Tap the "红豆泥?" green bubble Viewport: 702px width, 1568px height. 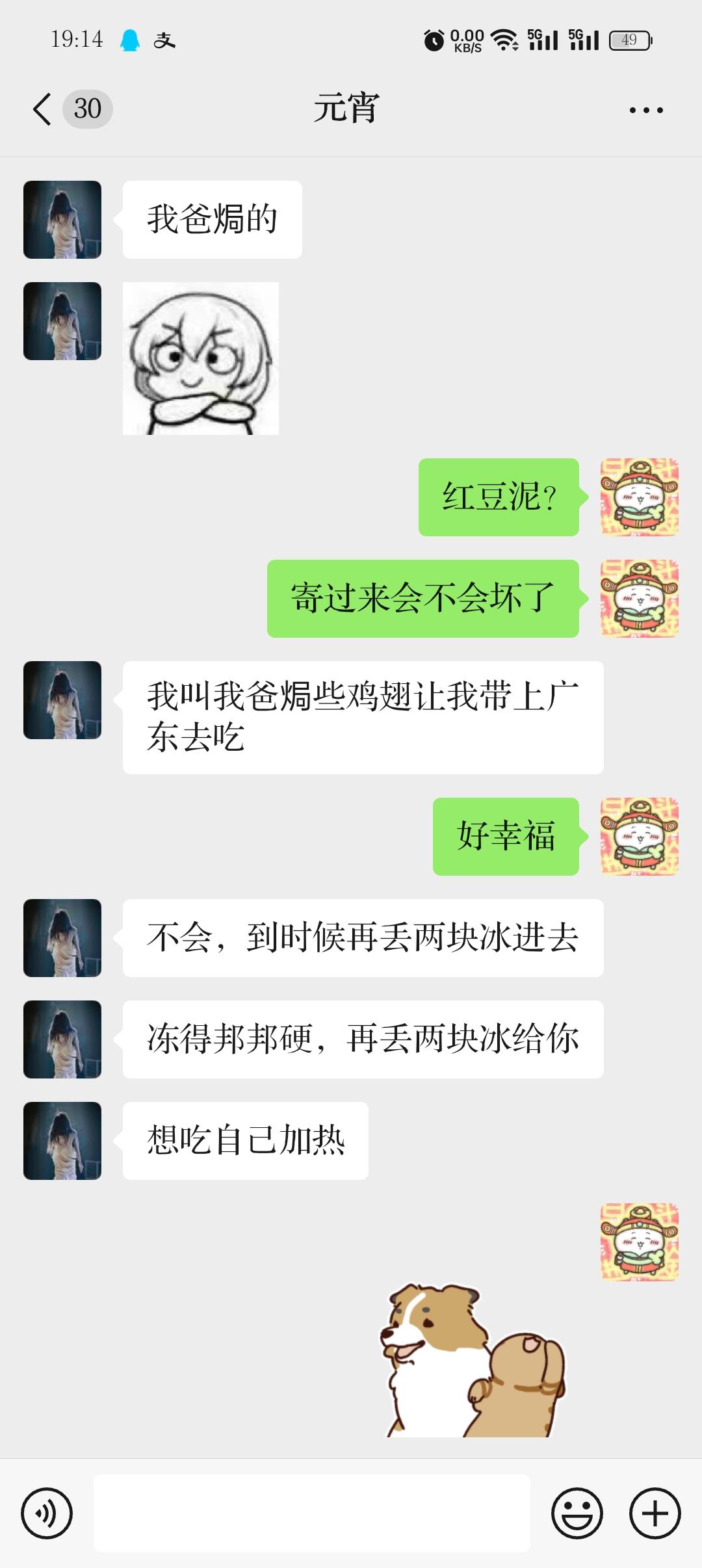click(x=497, y=497)
